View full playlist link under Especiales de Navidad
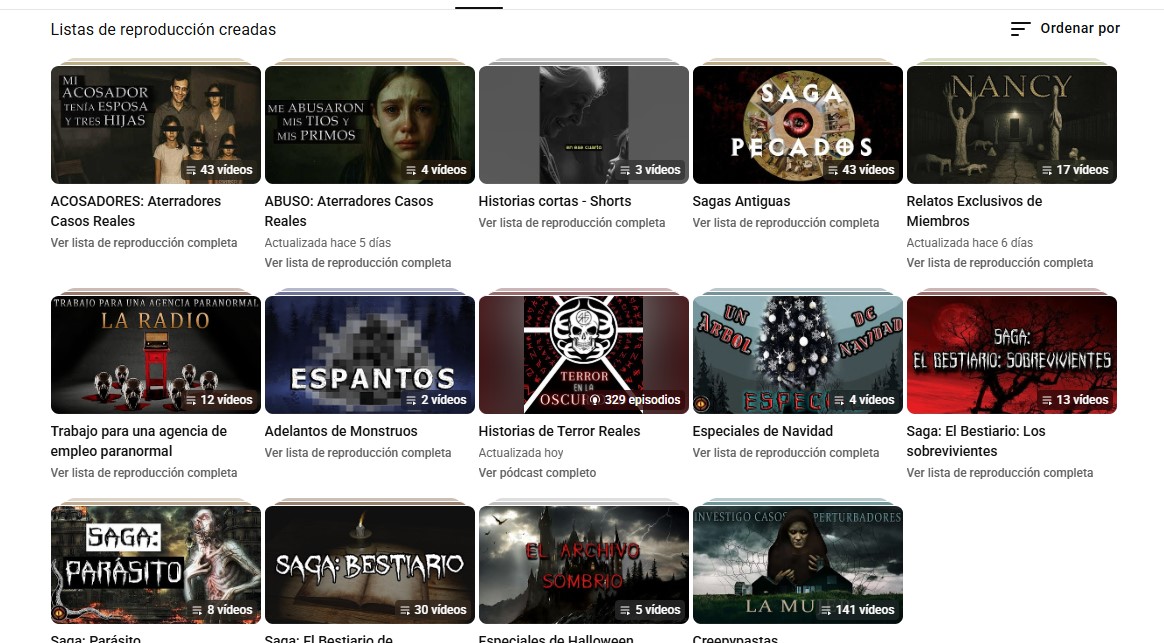The image size is (1164, 643). coord(786,453)
